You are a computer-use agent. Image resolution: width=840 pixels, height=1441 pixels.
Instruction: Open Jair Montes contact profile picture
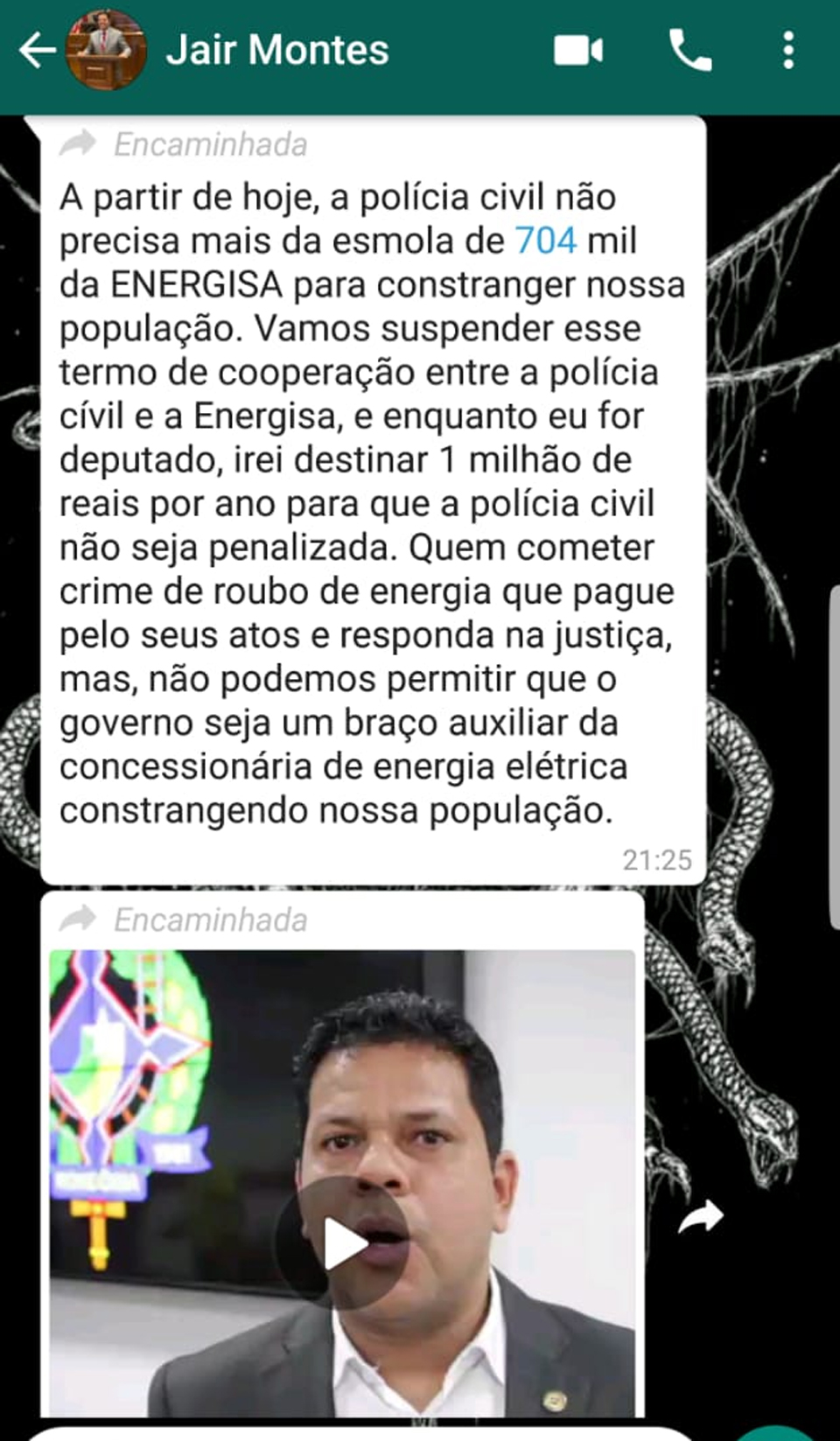pos(107,51)
